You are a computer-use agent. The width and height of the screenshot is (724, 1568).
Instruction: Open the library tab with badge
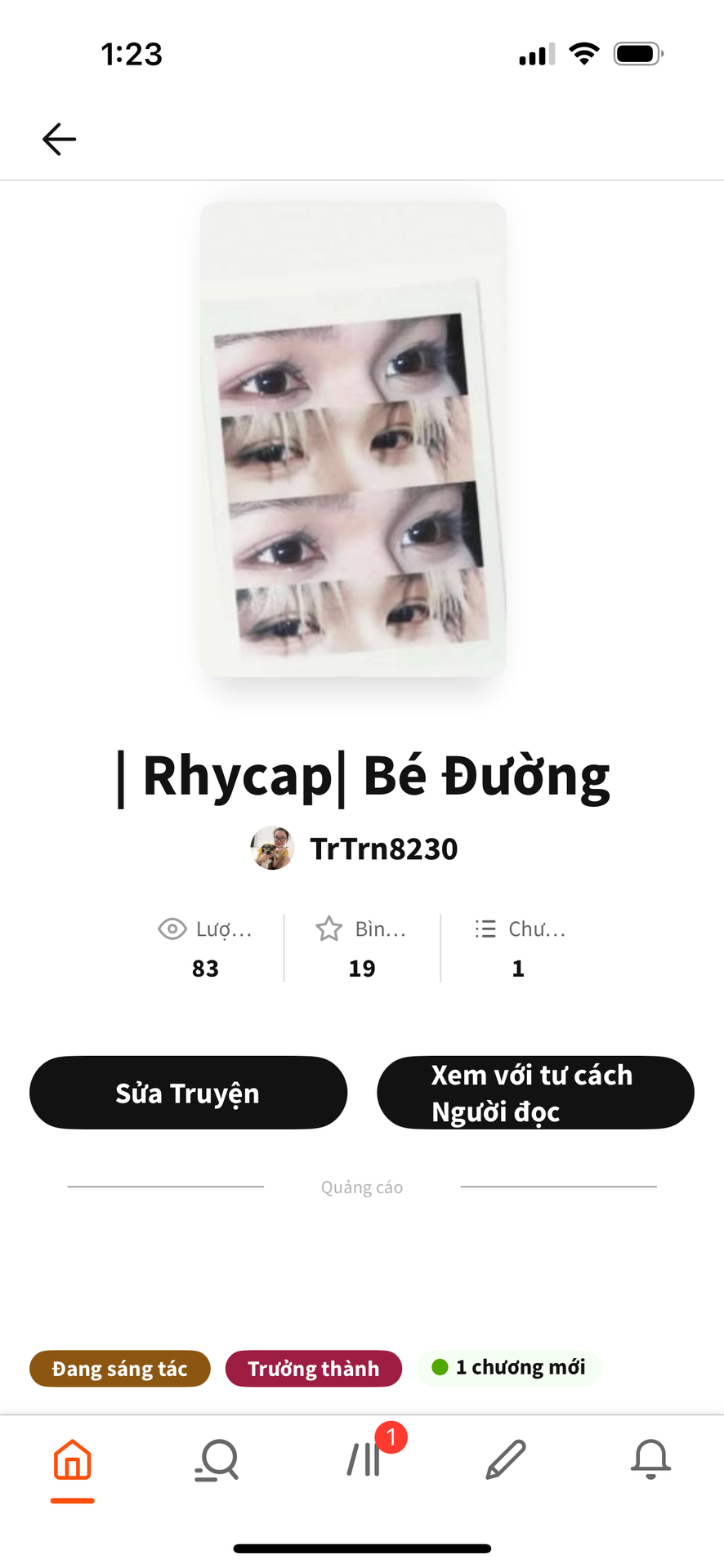pos(364,1460)
